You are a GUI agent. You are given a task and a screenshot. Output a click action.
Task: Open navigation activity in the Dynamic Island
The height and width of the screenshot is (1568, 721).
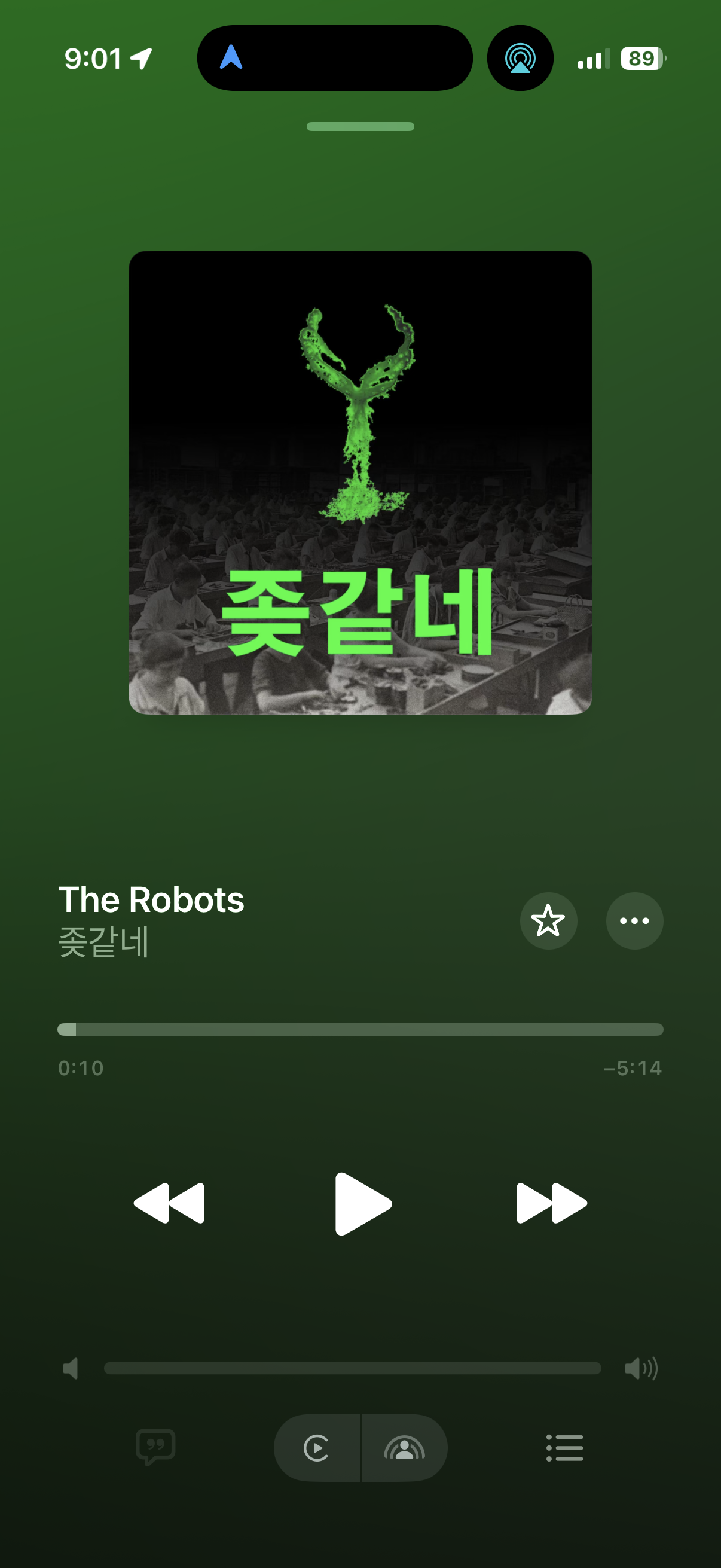point(335,59)
